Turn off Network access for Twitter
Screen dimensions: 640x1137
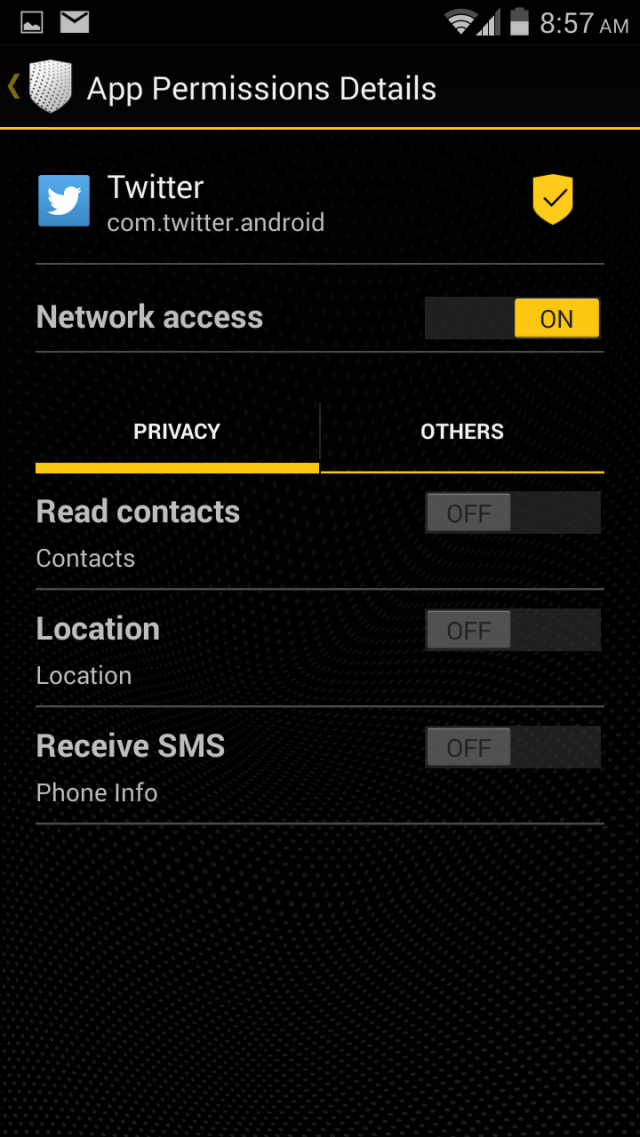[512, 318]
